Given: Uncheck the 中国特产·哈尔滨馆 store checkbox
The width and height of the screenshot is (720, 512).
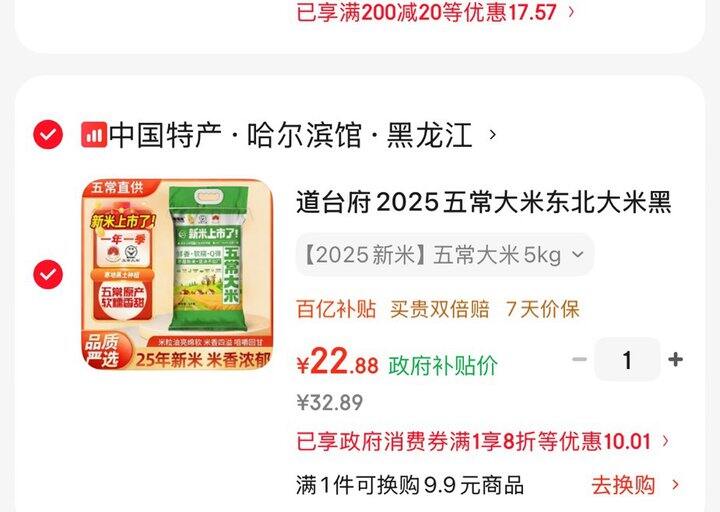Looking at the screenshot, I should point(48,135).
